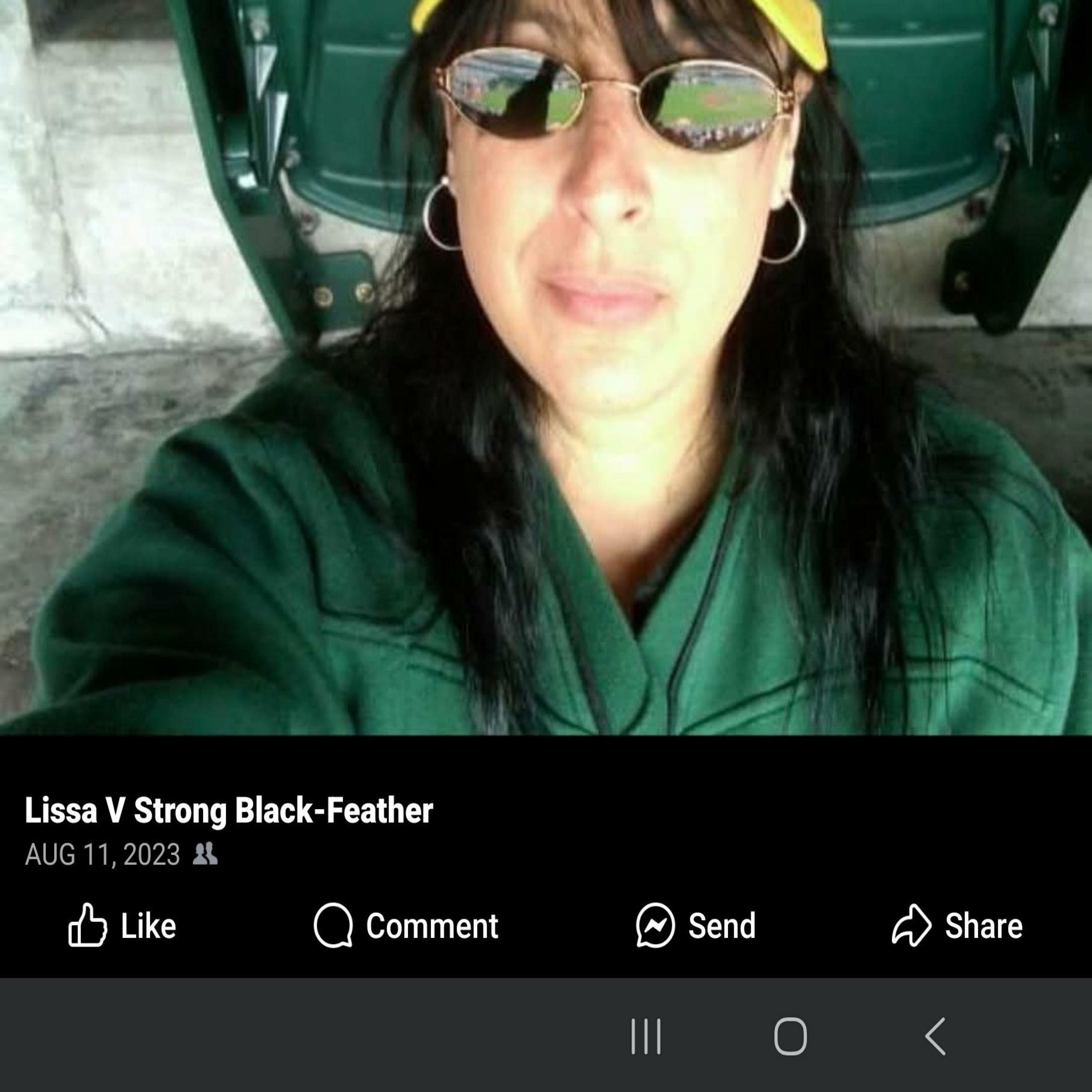Open recent apps from navigation bar
The width and height of the screenshot is (1092, 1092).
point(645,1037)
